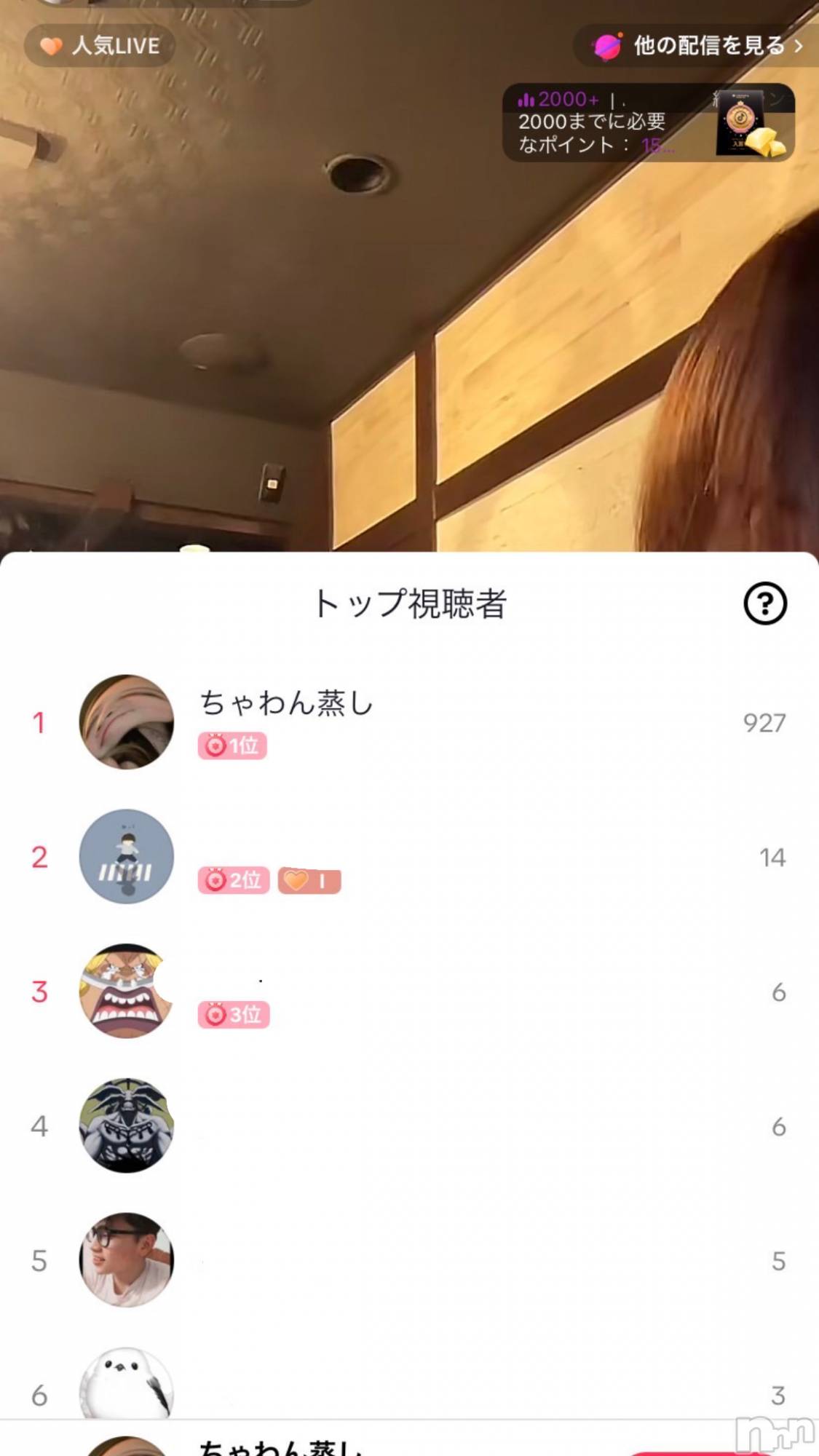Open the help question mark icon
The width and height of the screenshot is (819, 1456).
coord(764,604)
